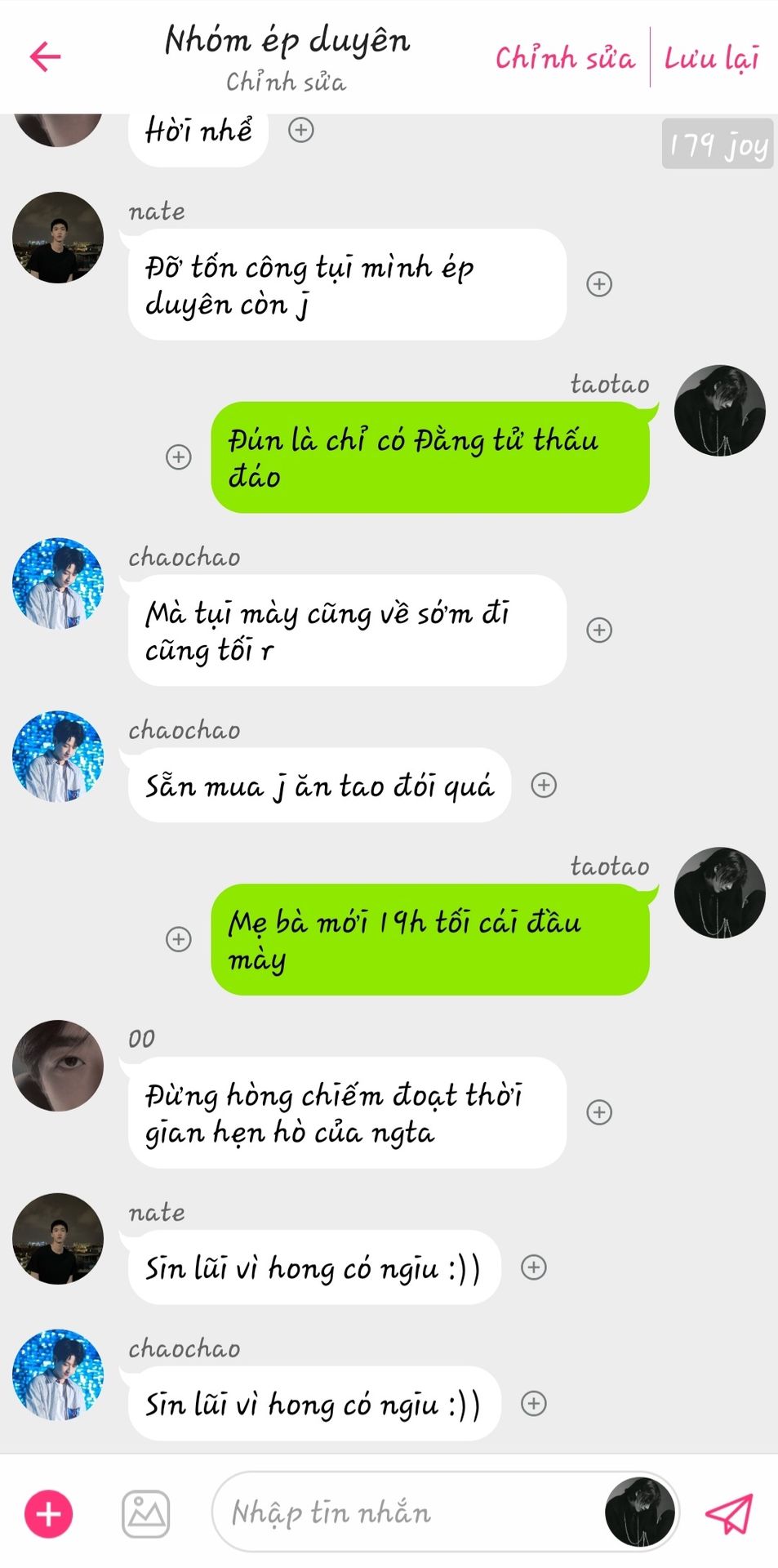Save the chat with Lưu lại
The width and height of the screenshot is (778, 1568).
pos(711,58)
